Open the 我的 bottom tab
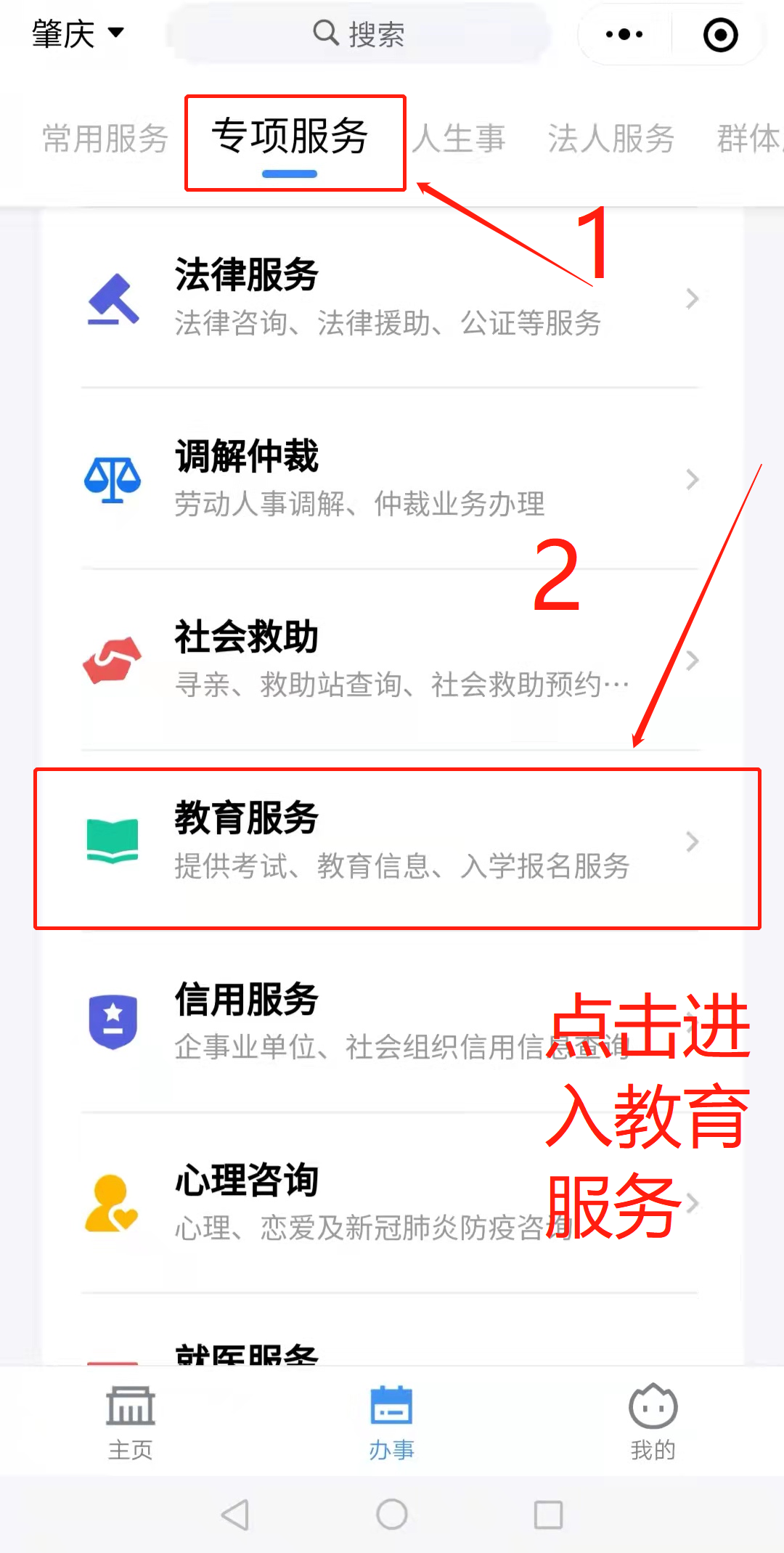The image size is (784, 1553). tap(653, 1423)
